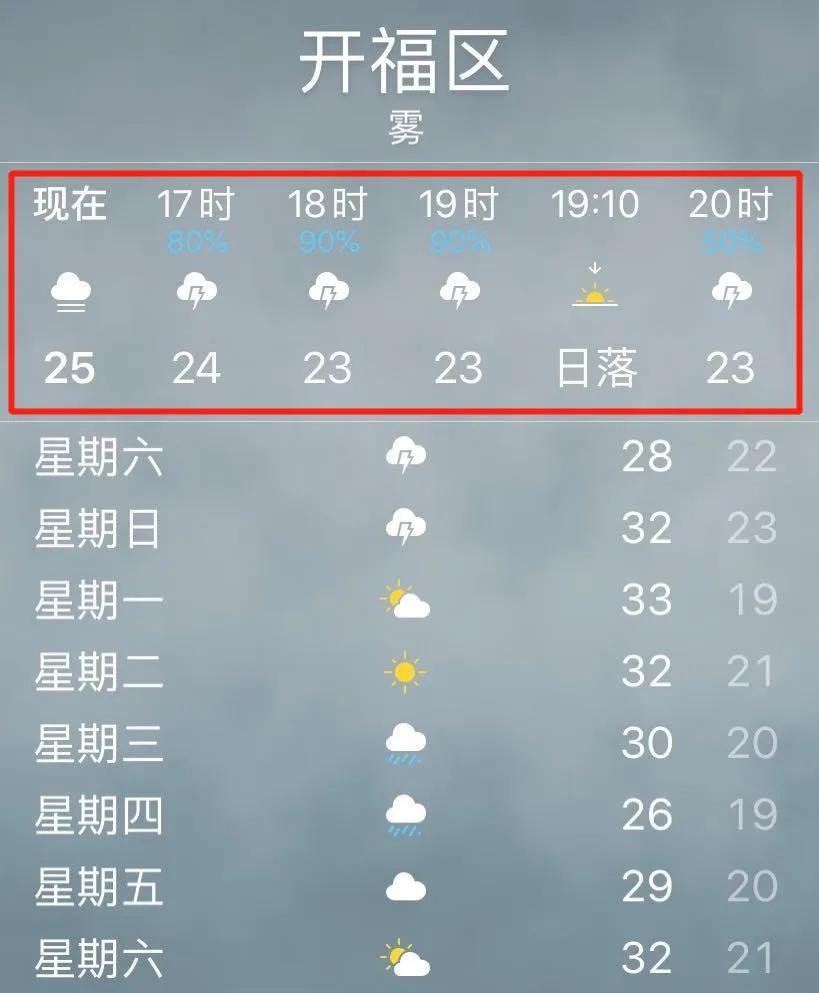Select the 90% precipitation label at 18时
Screen dimensions: 819x993
click(x=330, y=240)
